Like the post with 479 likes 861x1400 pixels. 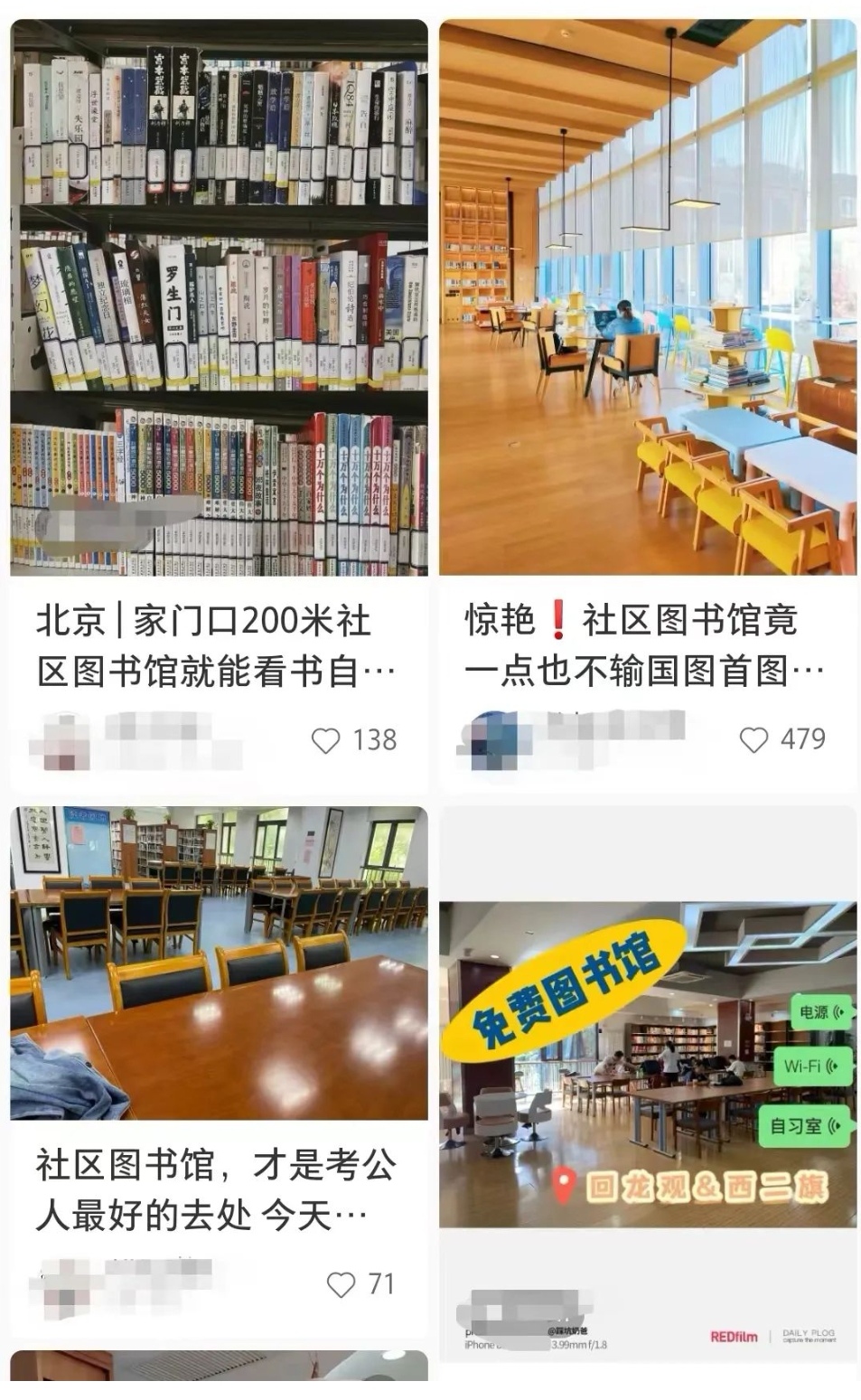753,739
